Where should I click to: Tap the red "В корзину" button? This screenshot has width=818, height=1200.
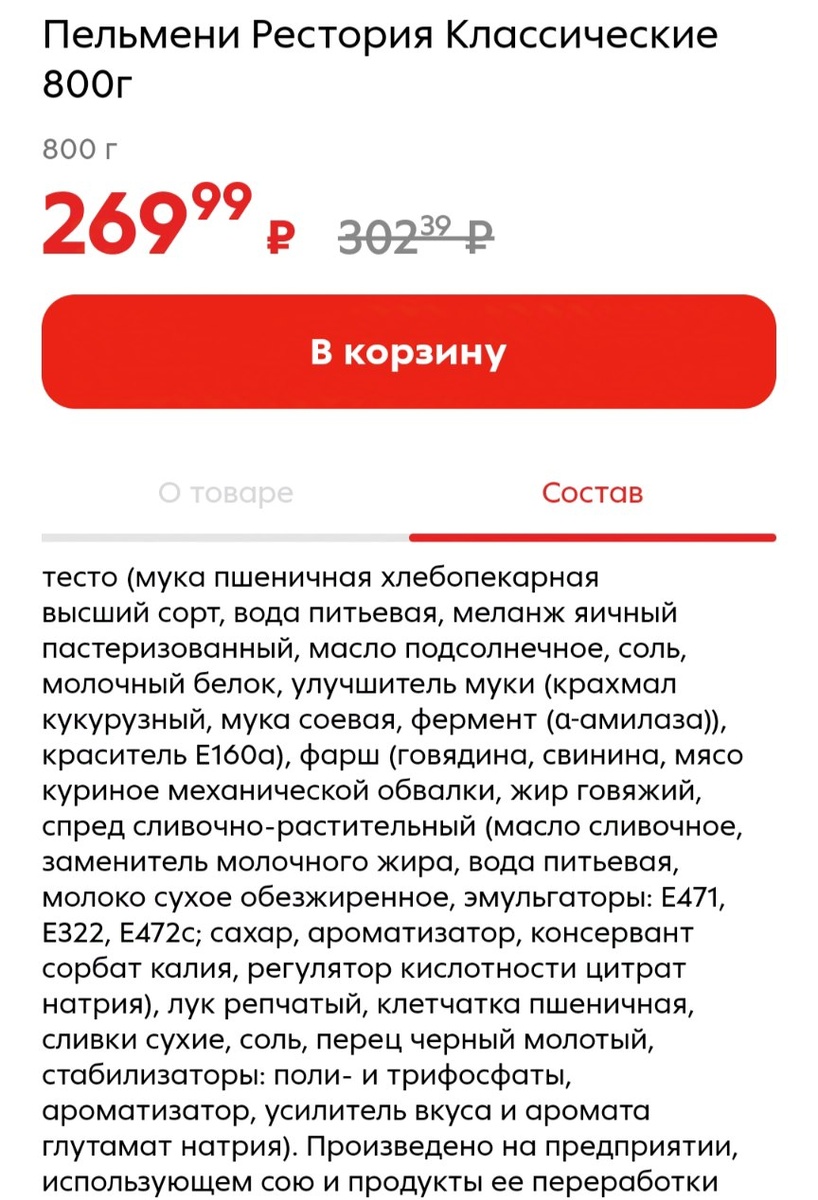[408, 351]
